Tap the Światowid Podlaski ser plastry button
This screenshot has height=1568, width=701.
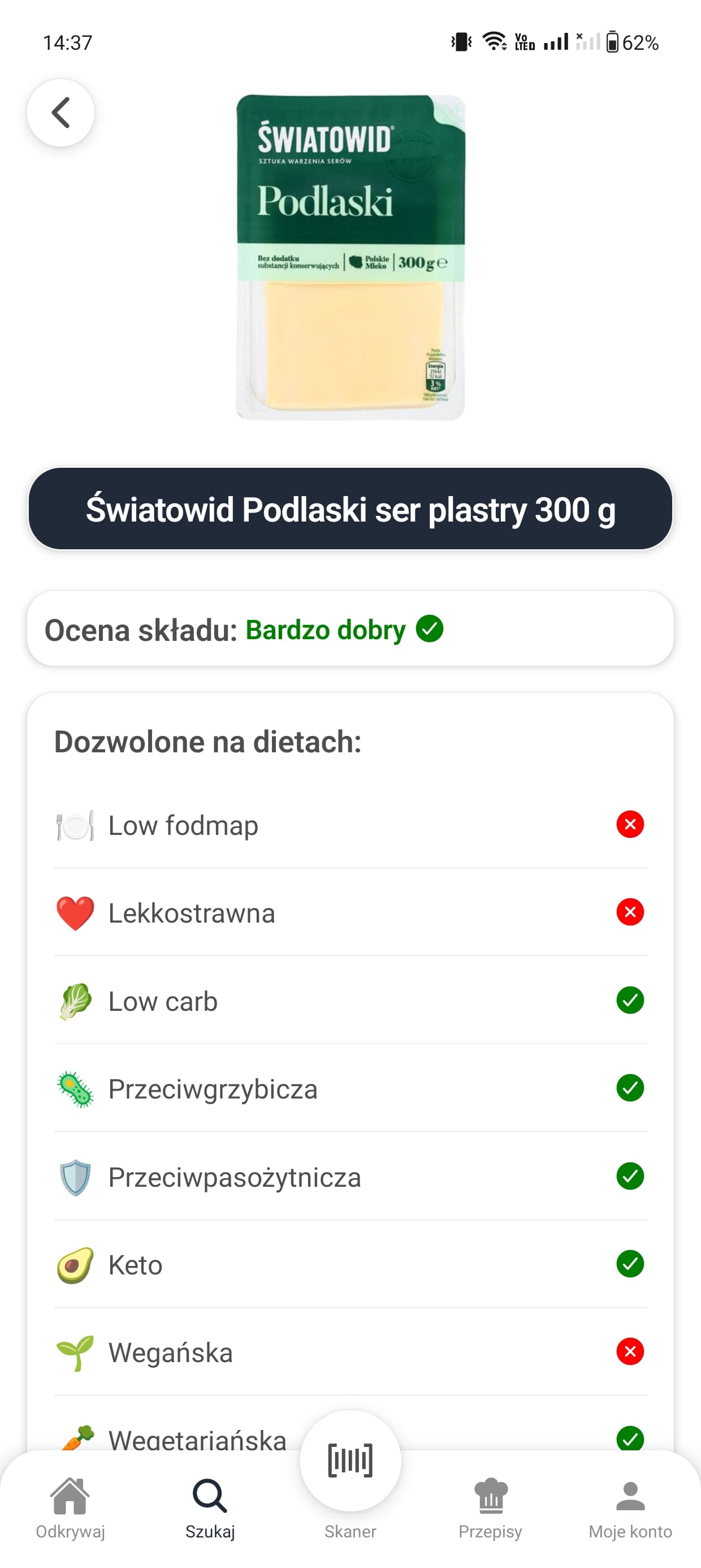pos(350,512)
